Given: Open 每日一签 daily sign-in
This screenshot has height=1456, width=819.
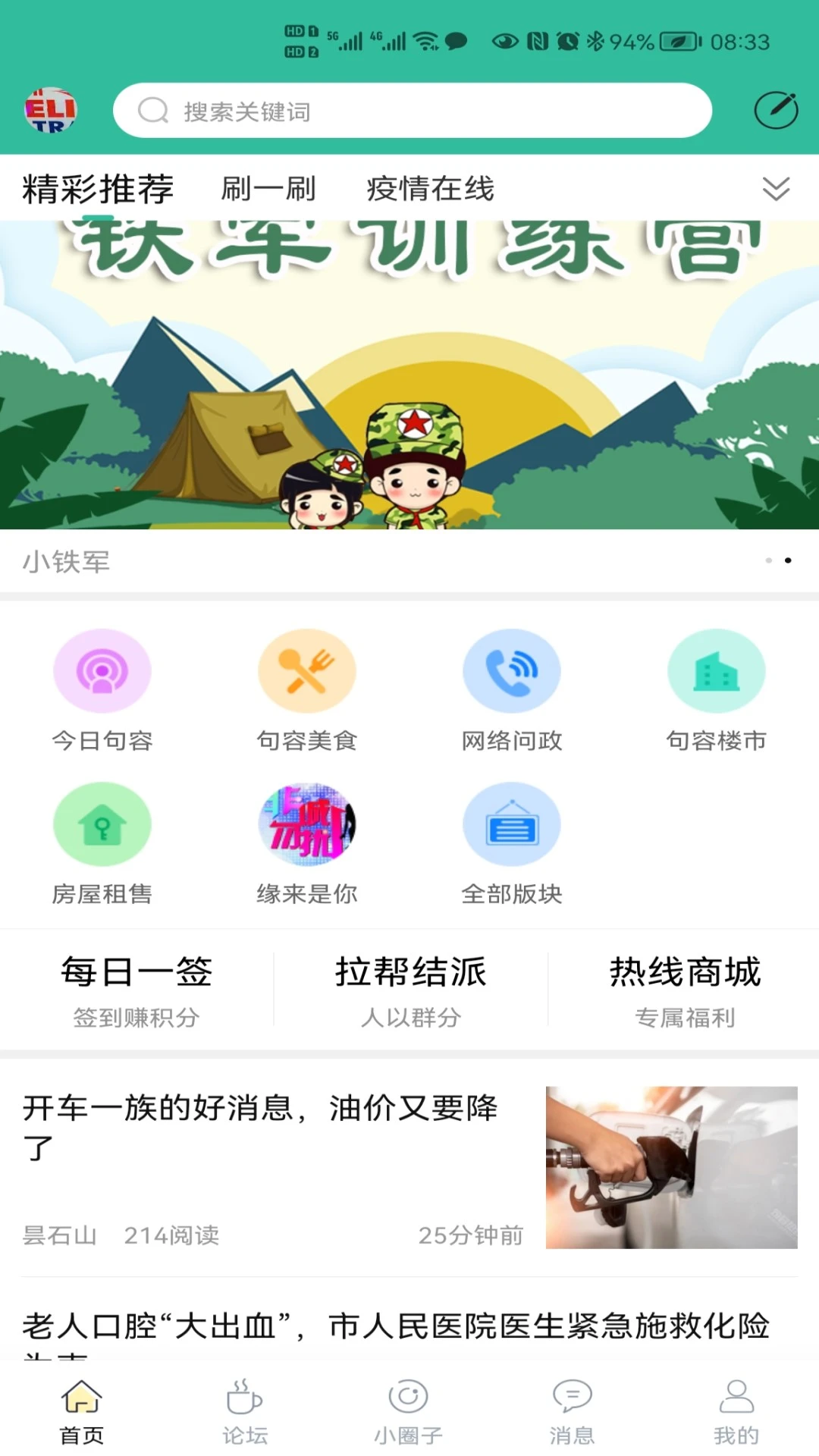Looking at the screenshot, I should click(x=138, y=986).
